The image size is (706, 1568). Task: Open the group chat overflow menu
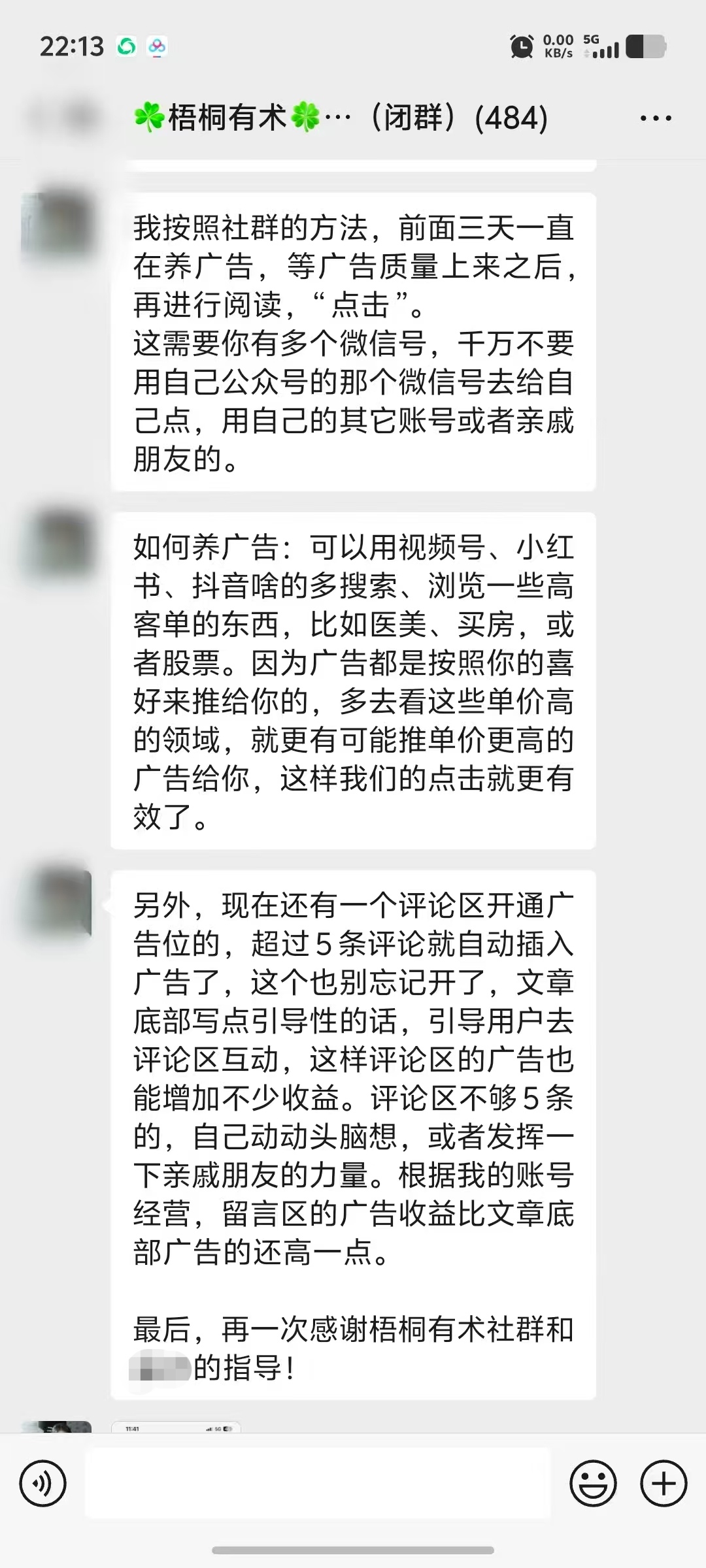tap(655, 119)
